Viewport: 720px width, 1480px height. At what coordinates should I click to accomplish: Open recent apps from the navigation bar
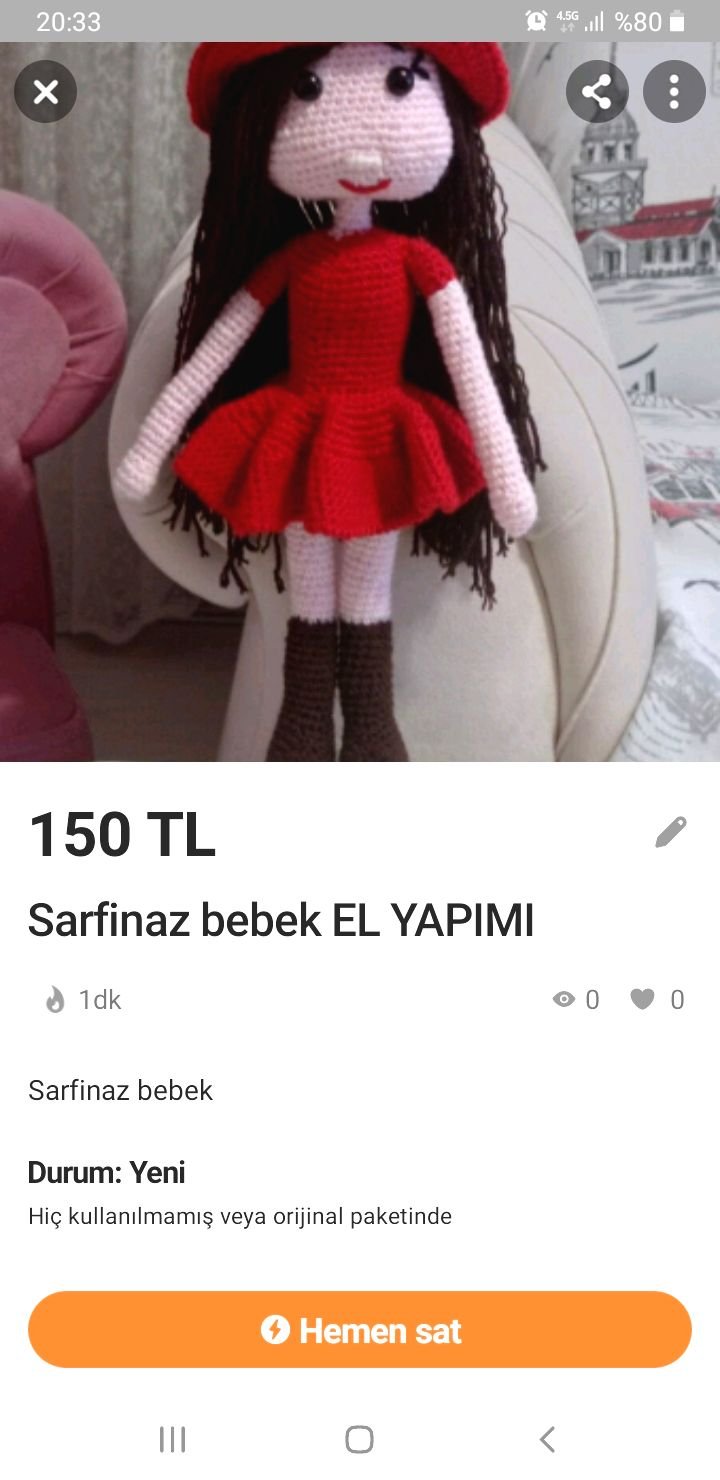coord(172,1439)
